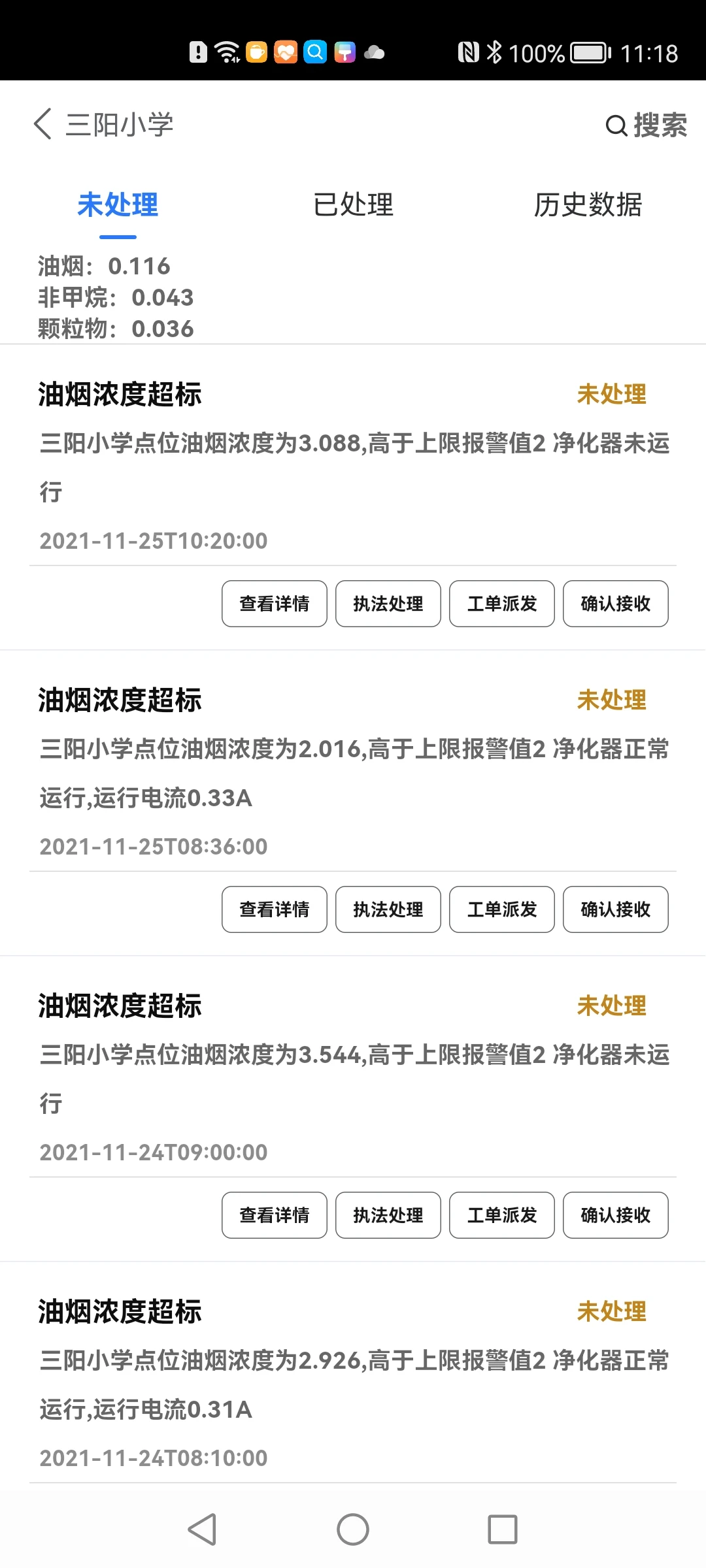Tap 确认接收 on the first alarm card
The image size is (706, 1568).
click(x=615, y=604)
